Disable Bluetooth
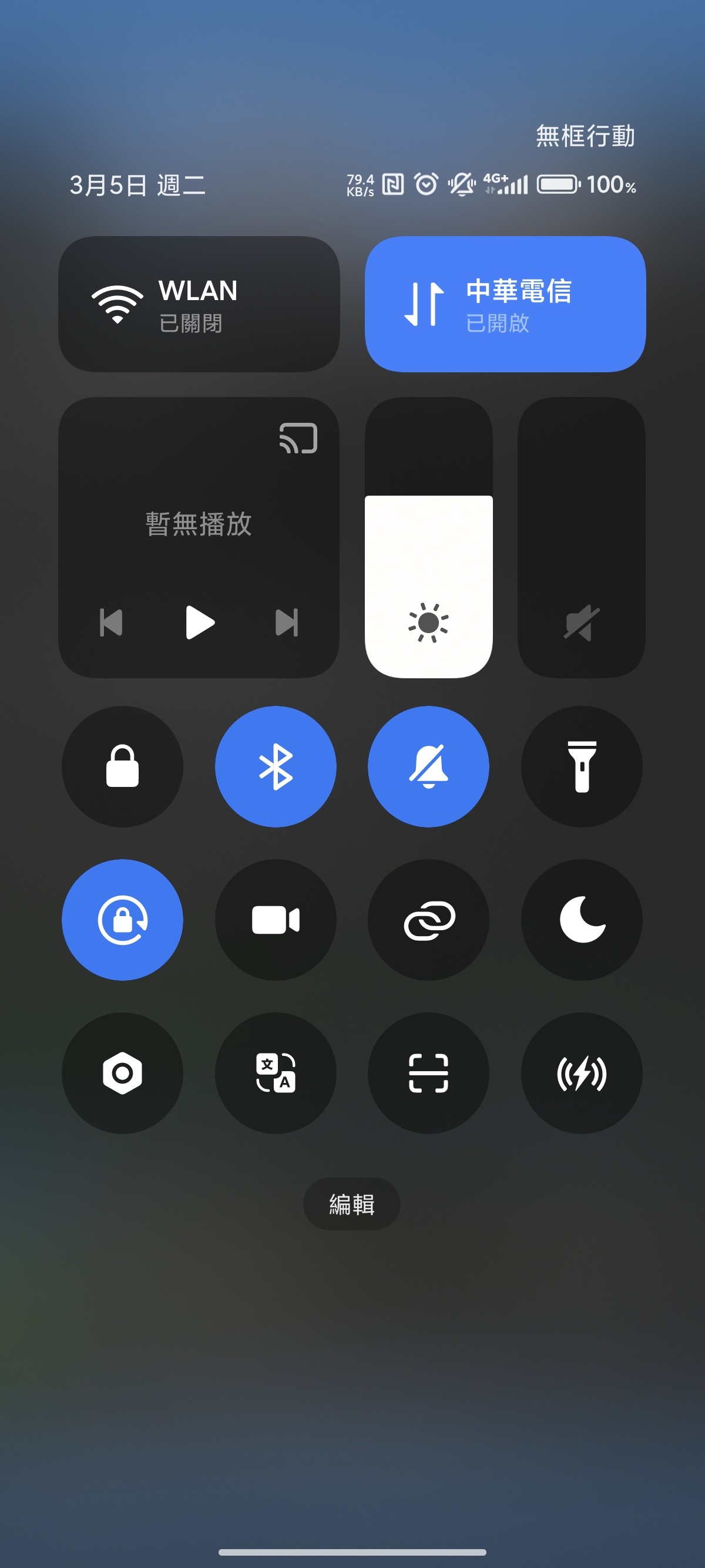705x1568 pixels. (276, 766)
